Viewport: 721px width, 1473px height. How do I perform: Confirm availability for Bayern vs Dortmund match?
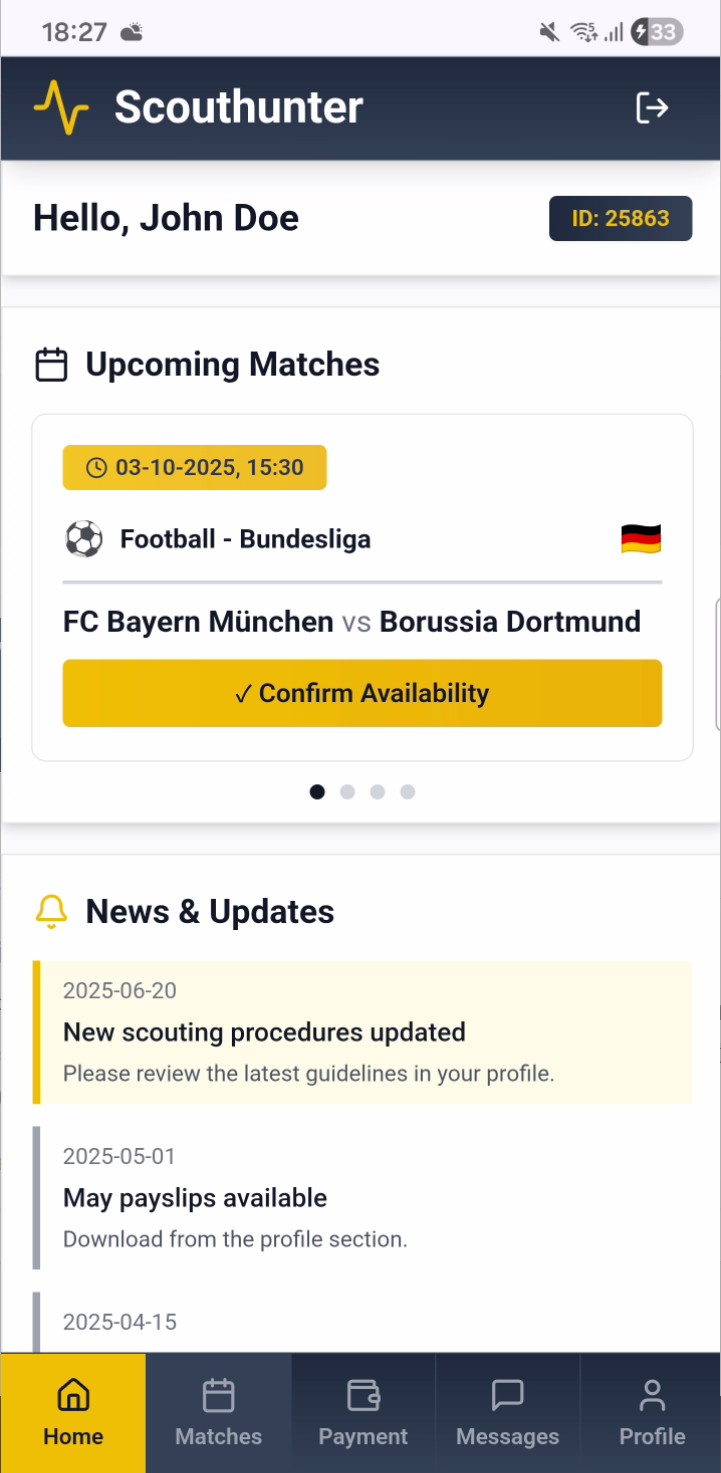pos(362,693)
